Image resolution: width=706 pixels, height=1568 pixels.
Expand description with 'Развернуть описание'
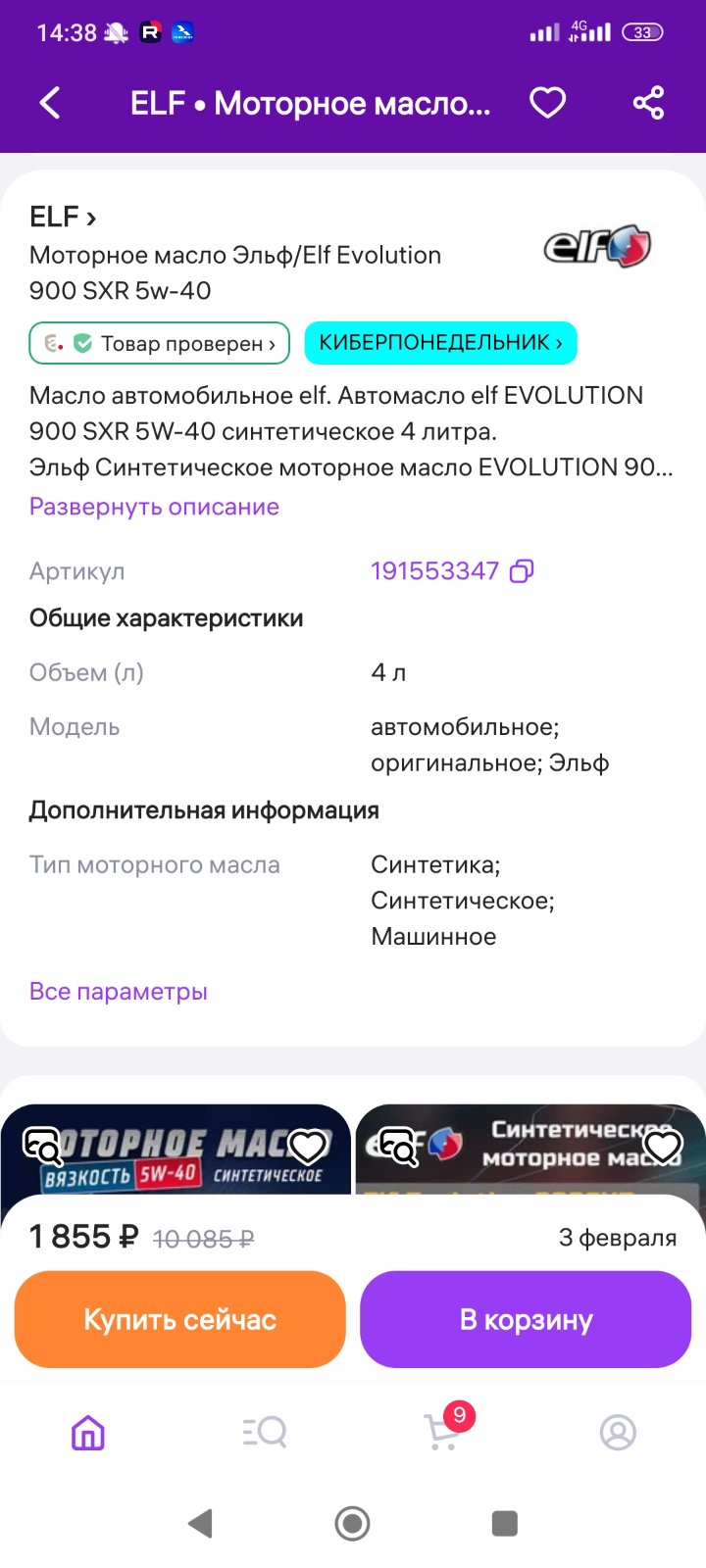[x=154, y=507]
